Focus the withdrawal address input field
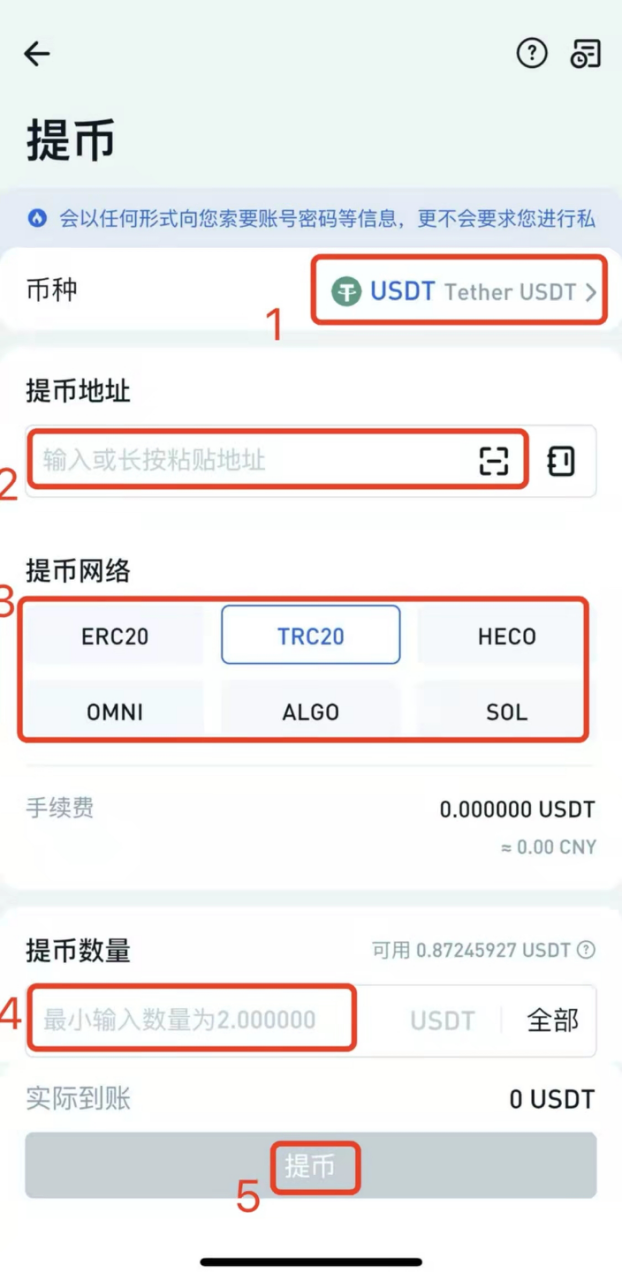Viewport: 622px width, 1280px height. click(x=250, y=460)
